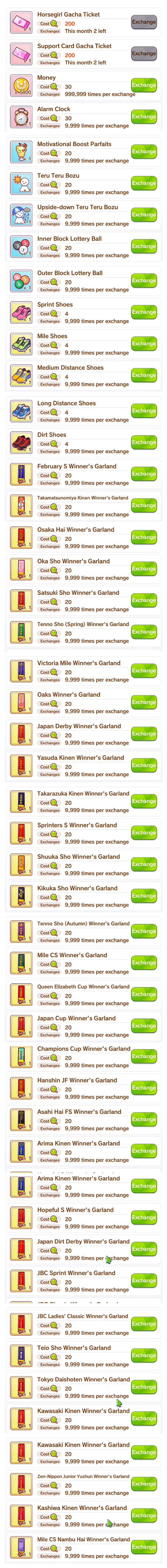The width and height of the screenshot is (167, 1568).
Task: Exchange for Long Distance Shoes
Action: pos(144,411)
